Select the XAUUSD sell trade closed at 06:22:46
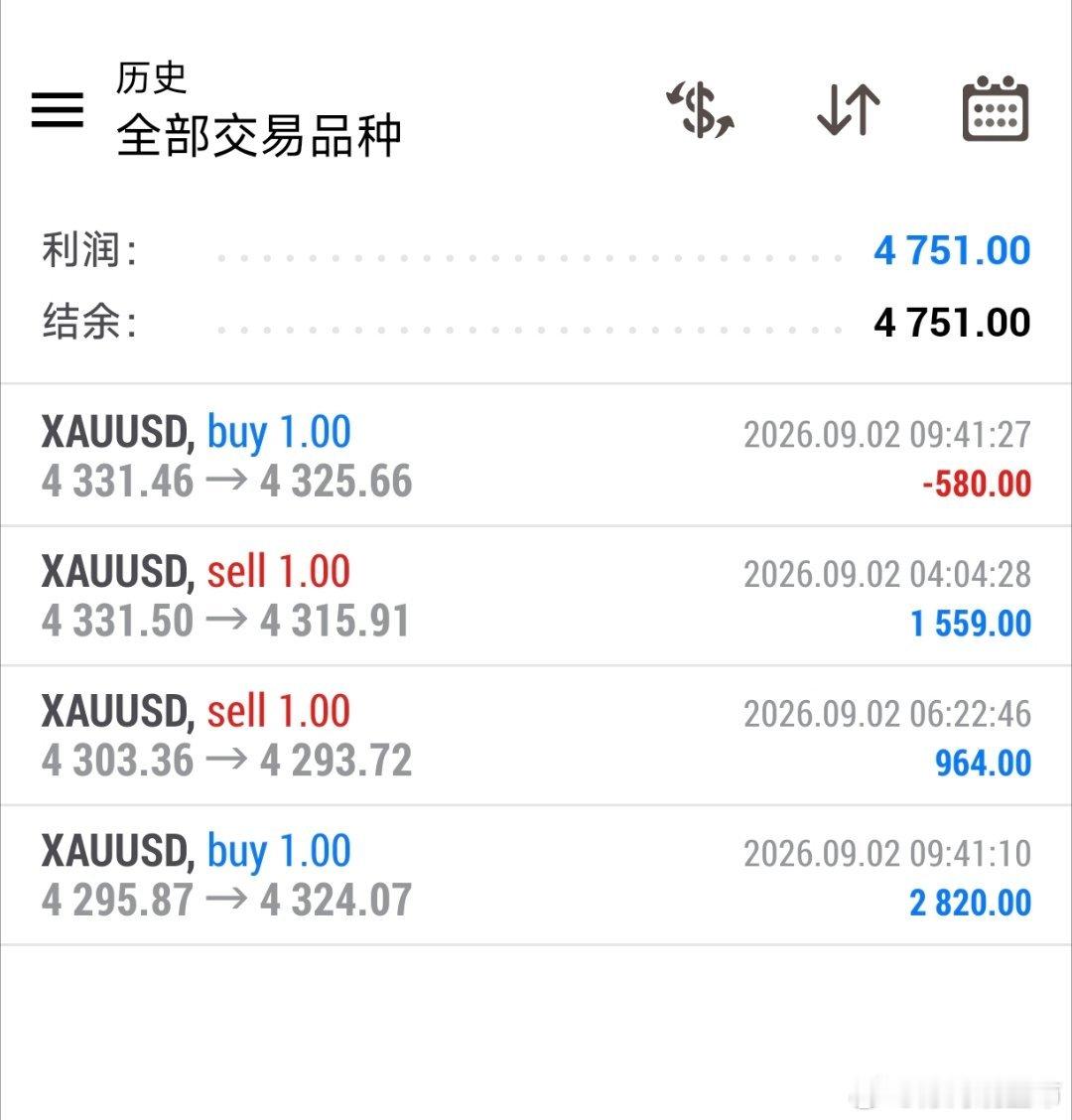The image size is (1072, 1120). pos(536,736)
